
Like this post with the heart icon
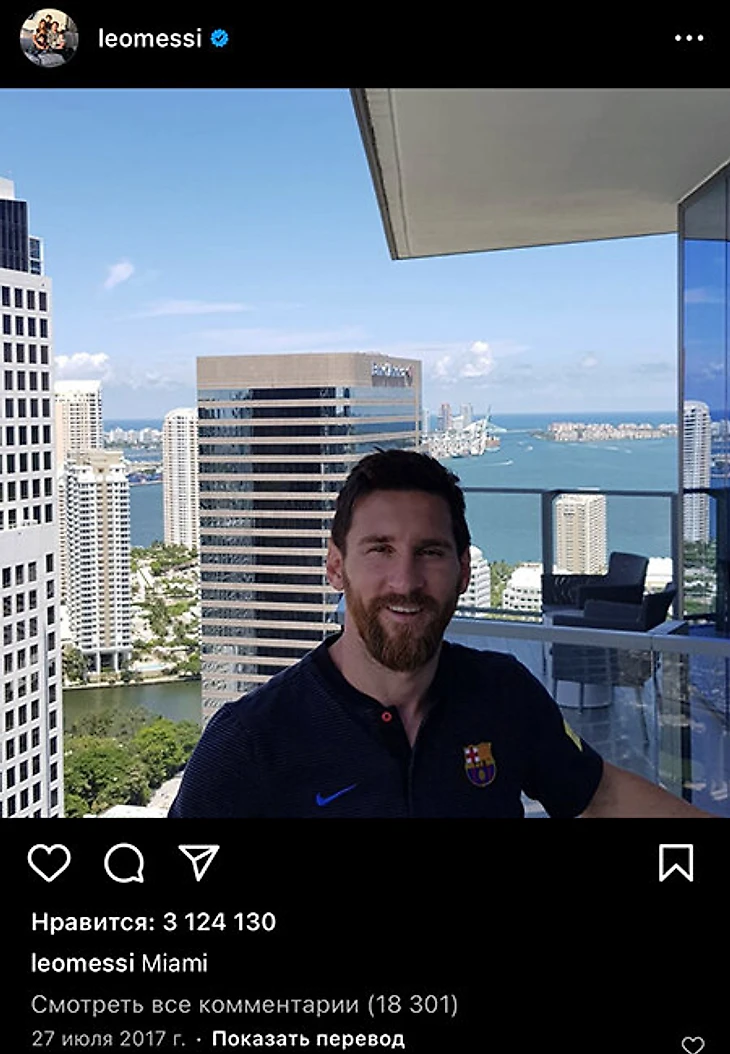49,863
